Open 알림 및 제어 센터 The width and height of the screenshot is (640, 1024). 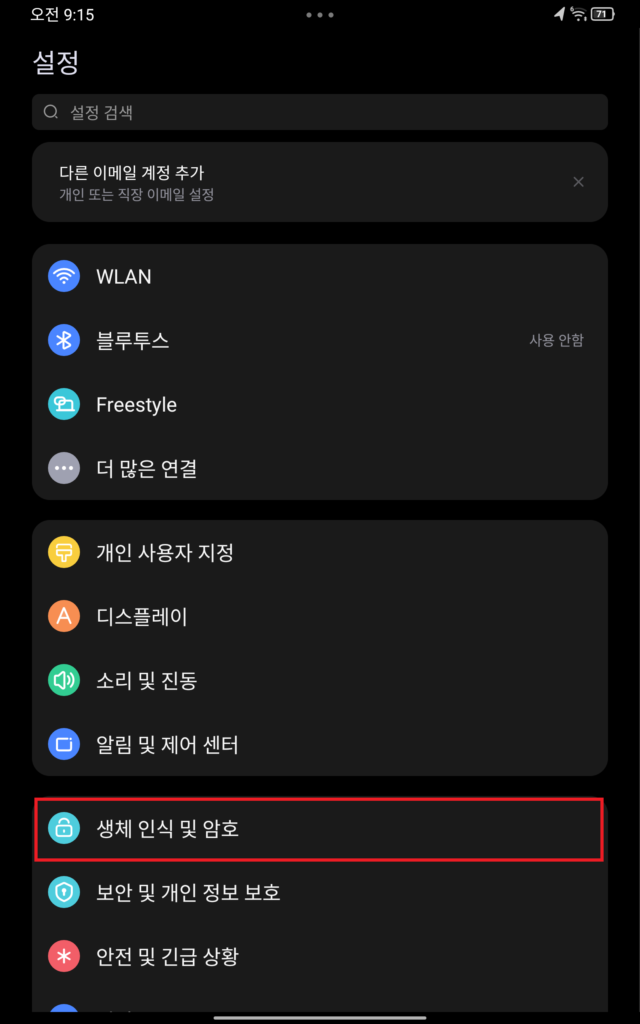(320, 744)
